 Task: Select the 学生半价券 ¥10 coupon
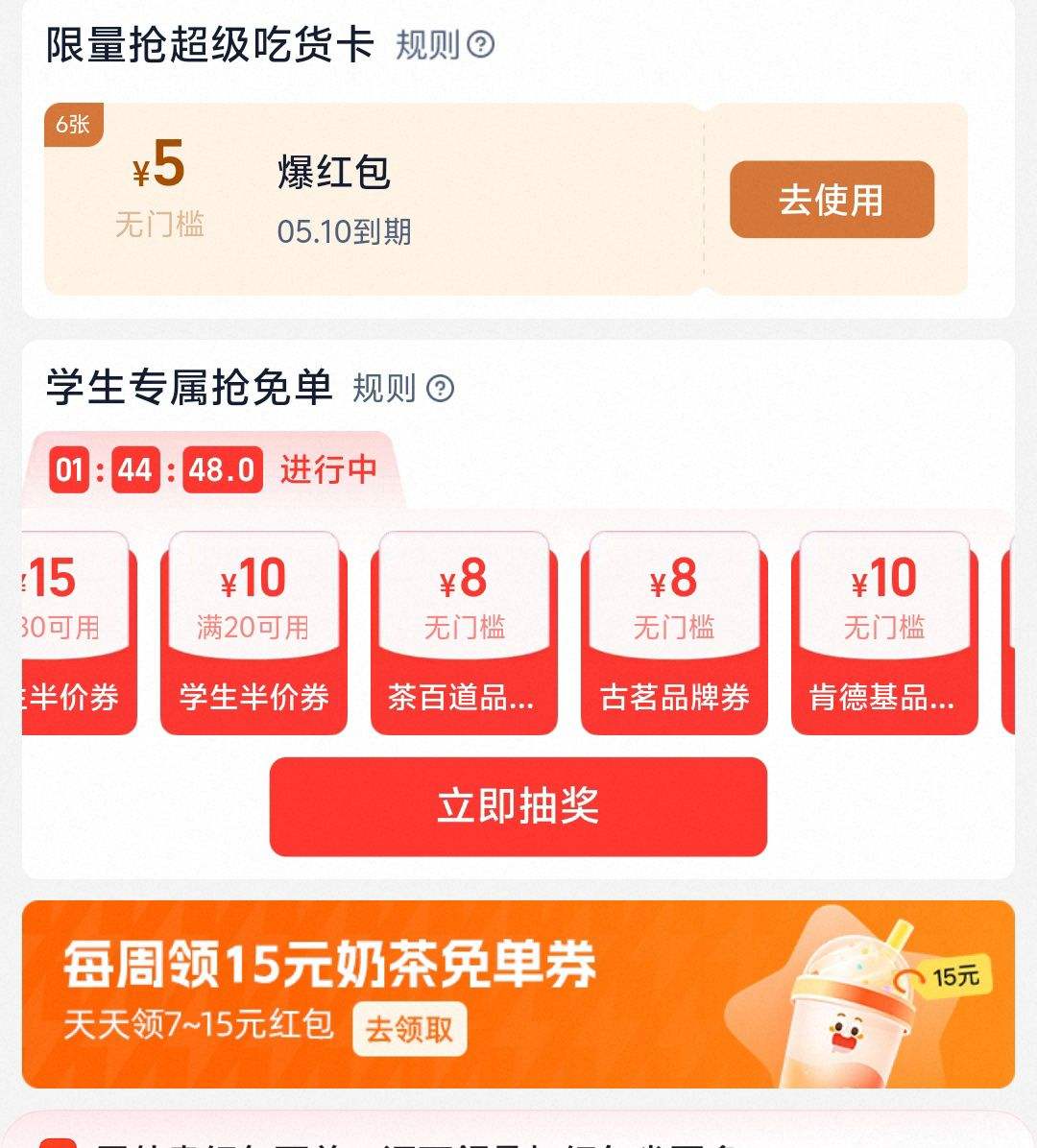253,629
